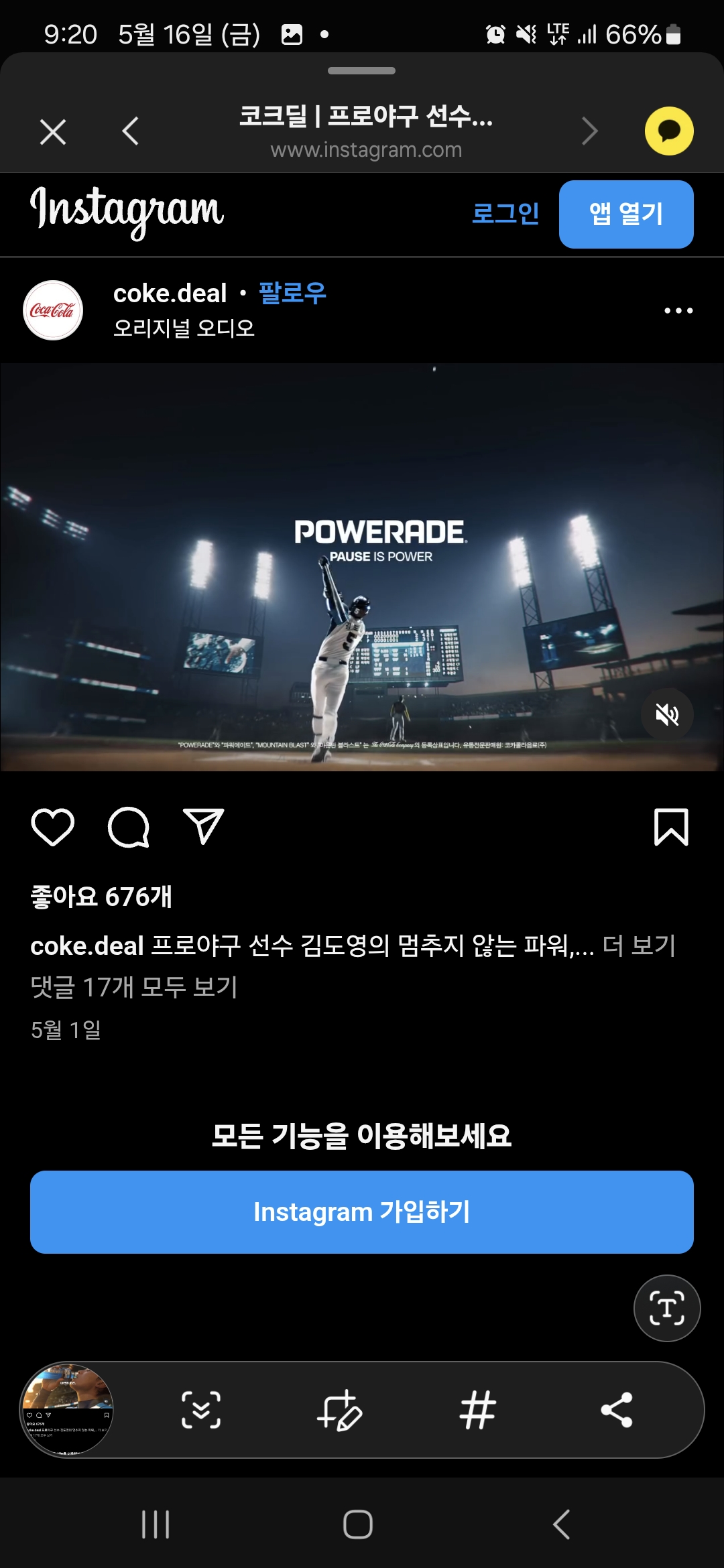Open screenshot thumbnail preview

coord(67,1410)
